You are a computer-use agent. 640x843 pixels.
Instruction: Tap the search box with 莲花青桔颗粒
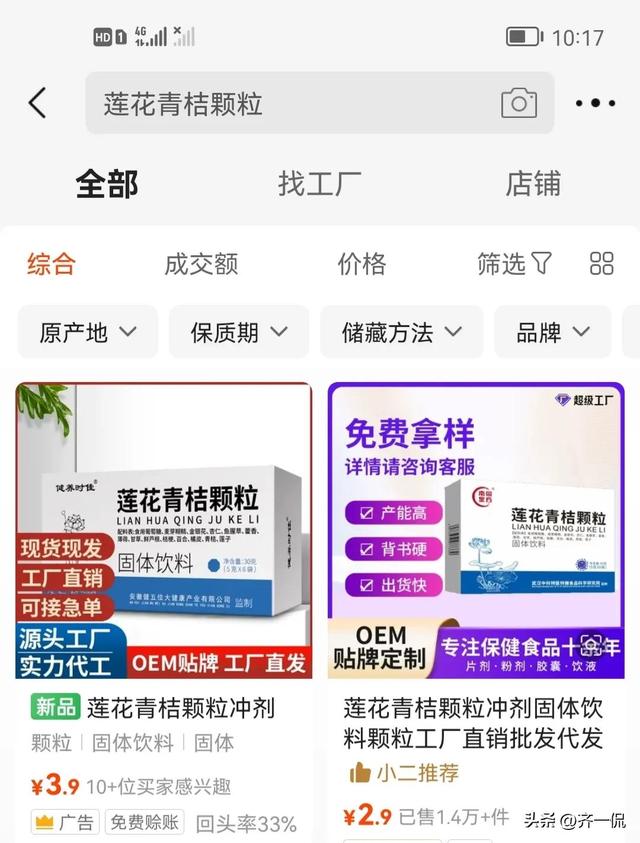[290, 104]
